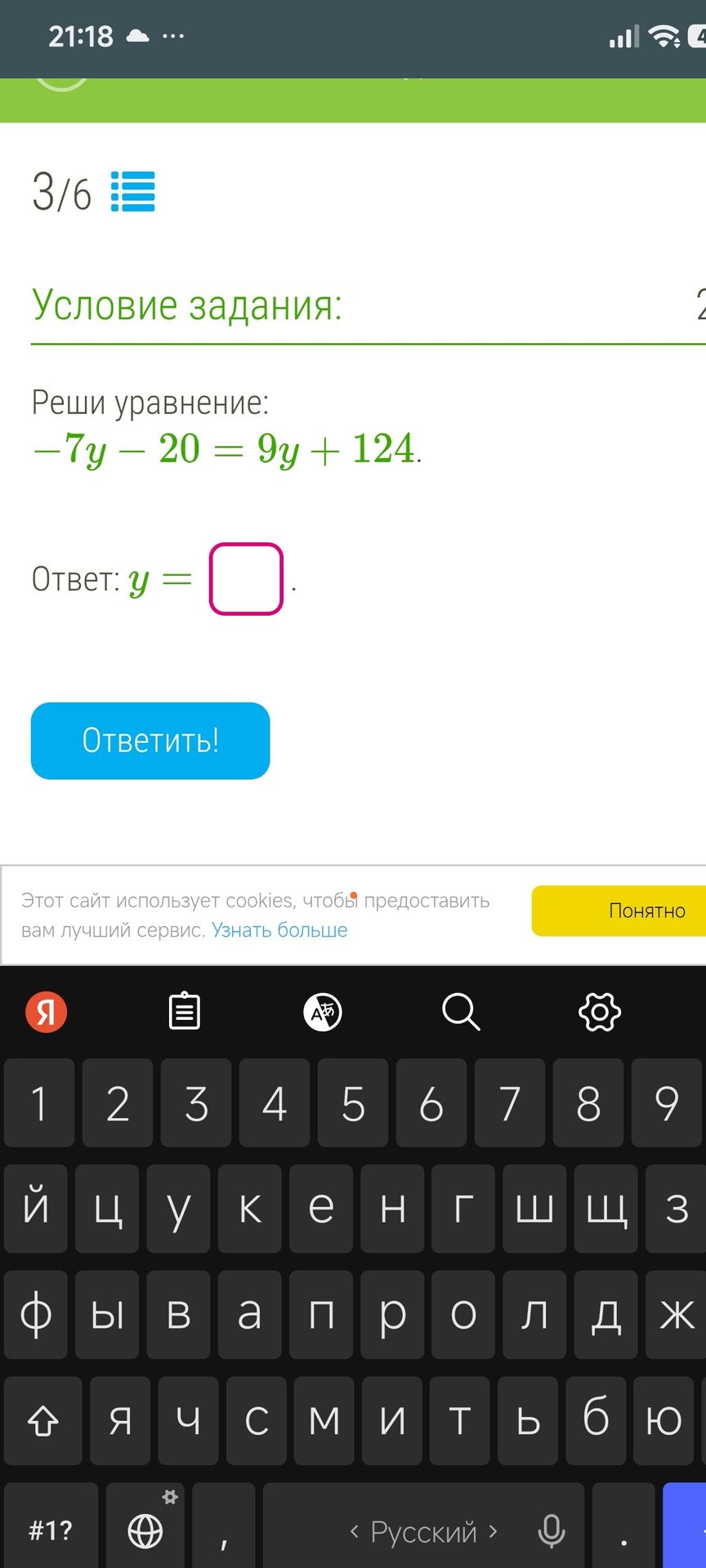The image size is (706, 1568).
Task: Open keyboard translator tool
Action: [x=323, y=1013]
